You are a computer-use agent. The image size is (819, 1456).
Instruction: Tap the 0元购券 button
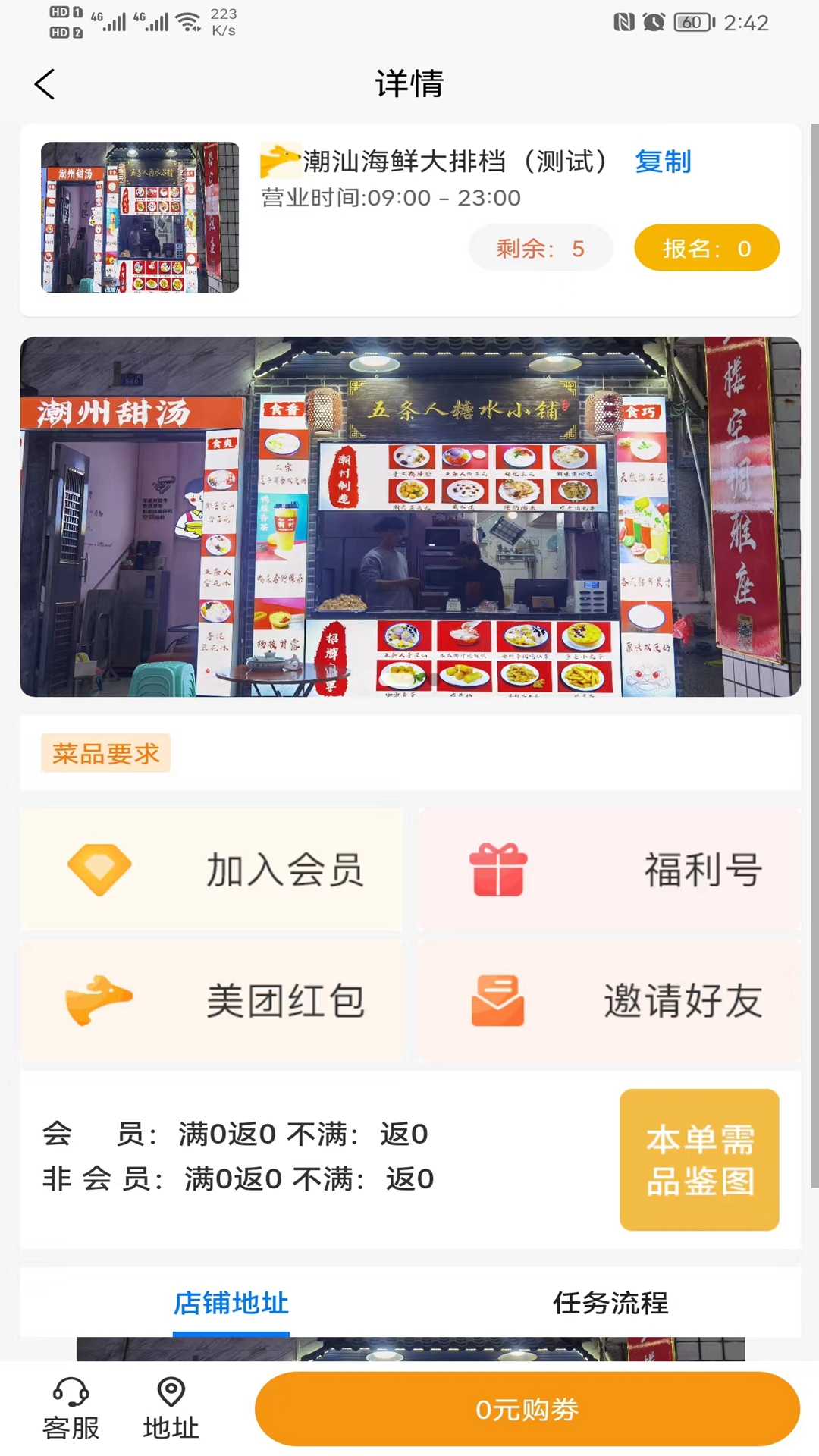click(x=527, y=1409)
